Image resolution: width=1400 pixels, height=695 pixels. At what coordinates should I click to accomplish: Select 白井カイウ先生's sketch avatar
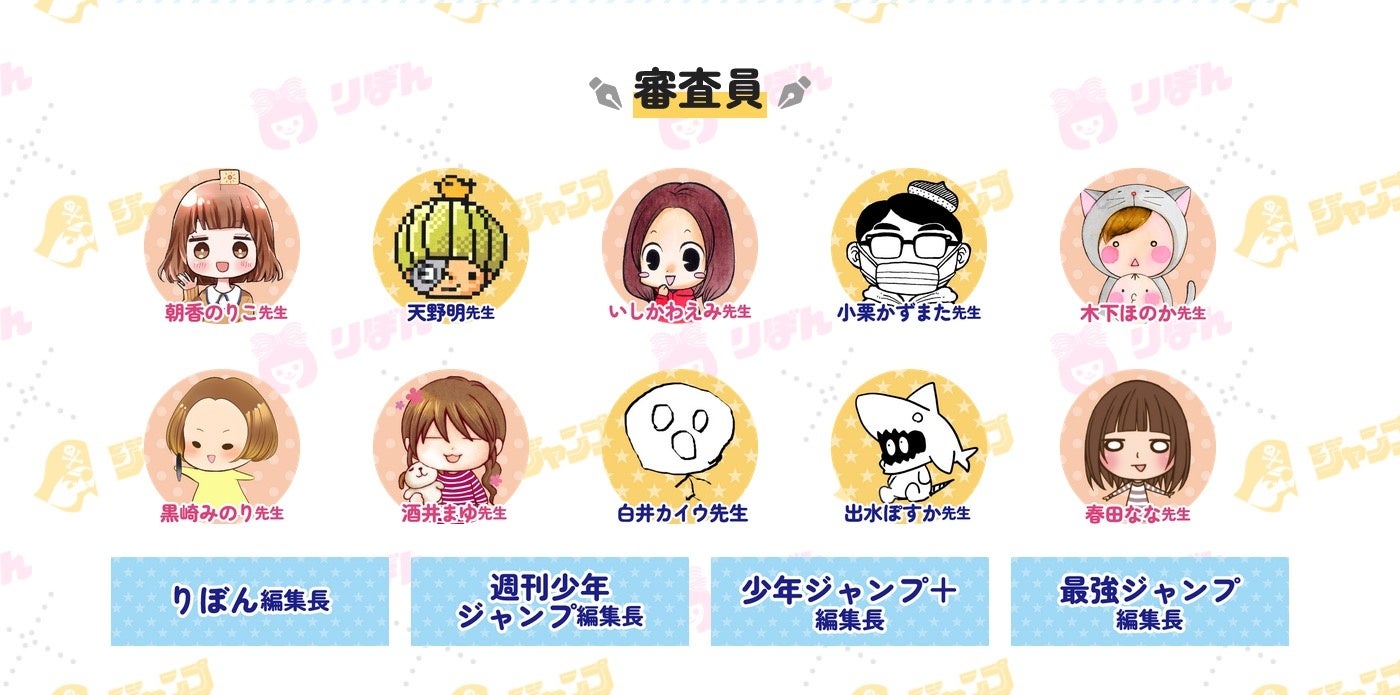click(680, 446)
